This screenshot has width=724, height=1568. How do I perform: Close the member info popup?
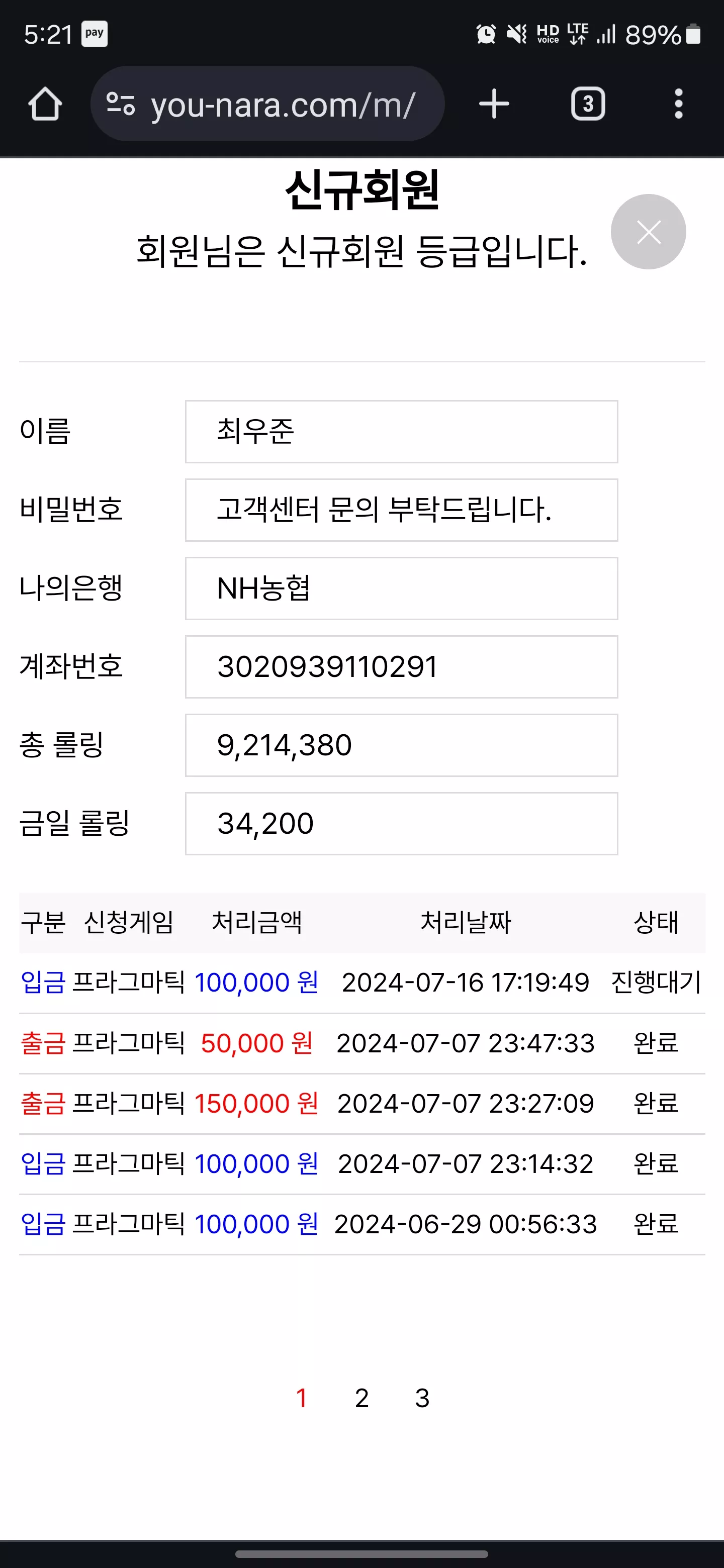[x=648, y=232]
